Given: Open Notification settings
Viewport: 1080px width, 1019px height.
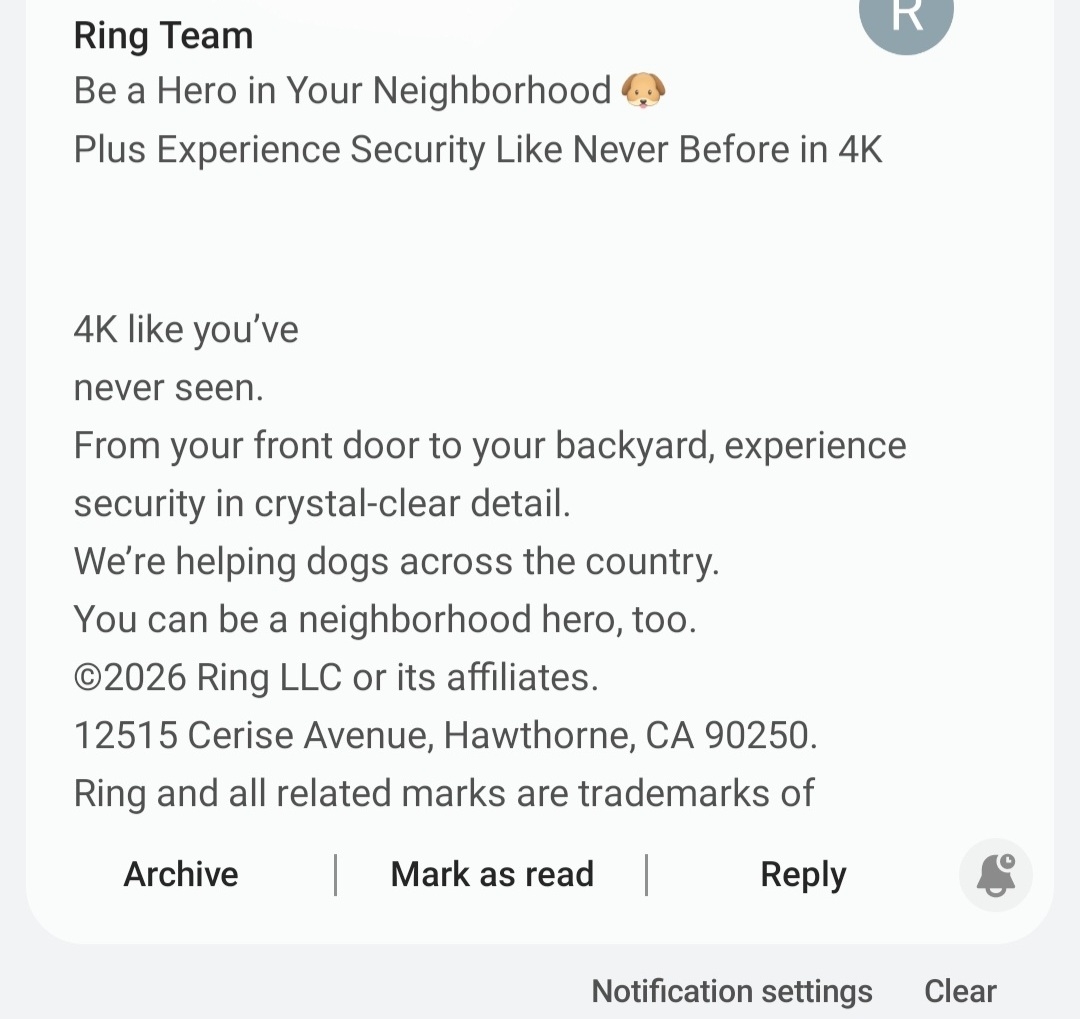Looking at the screenshot, I should (732, 991).
